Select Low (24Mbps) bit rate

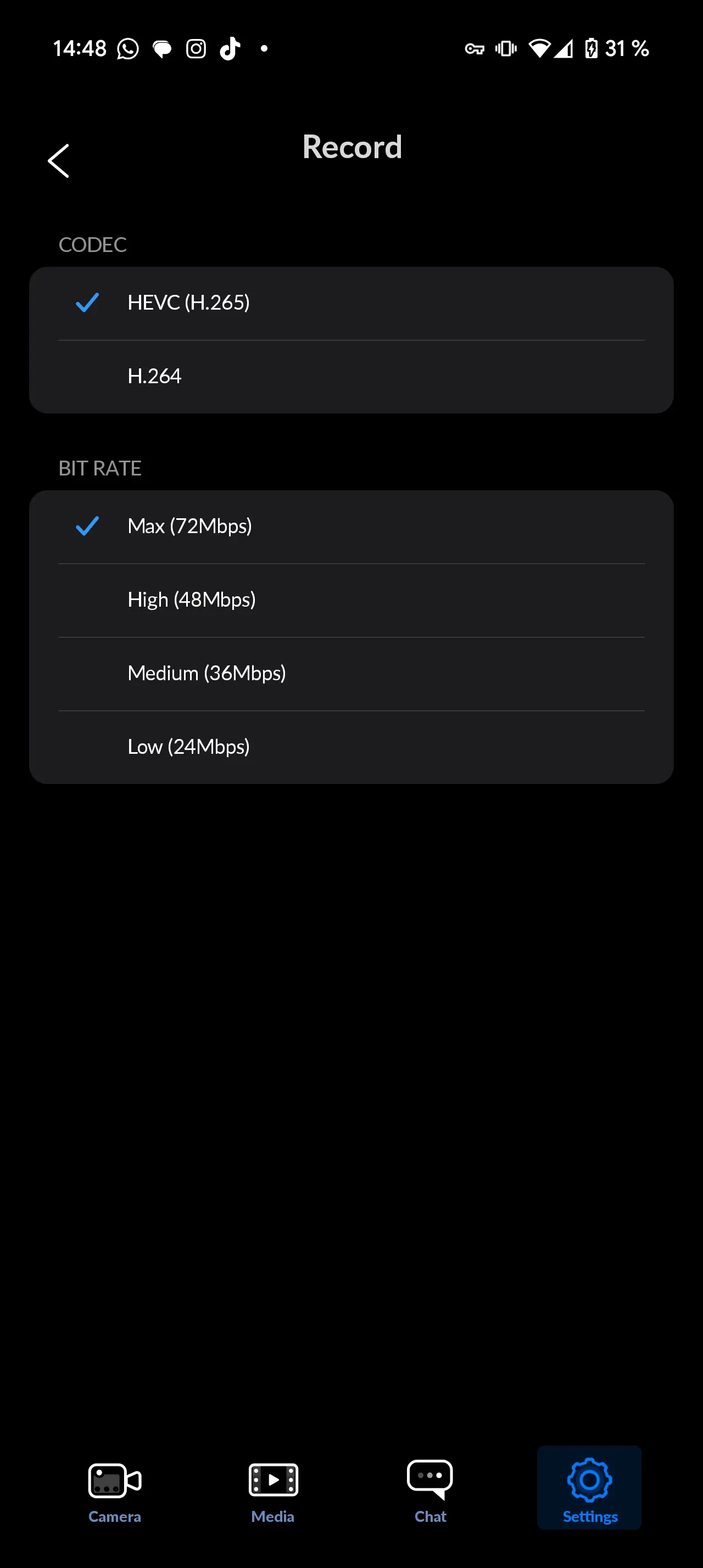pyautogui.click(x=350, y=747)
